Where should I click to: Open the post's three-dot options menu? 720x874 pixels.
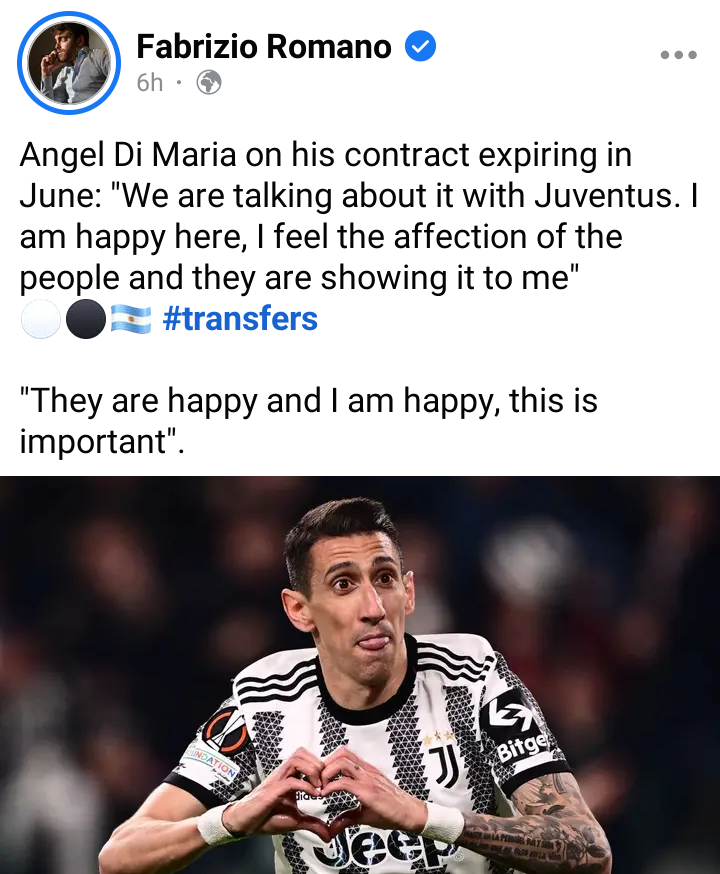tap(678, 55)
